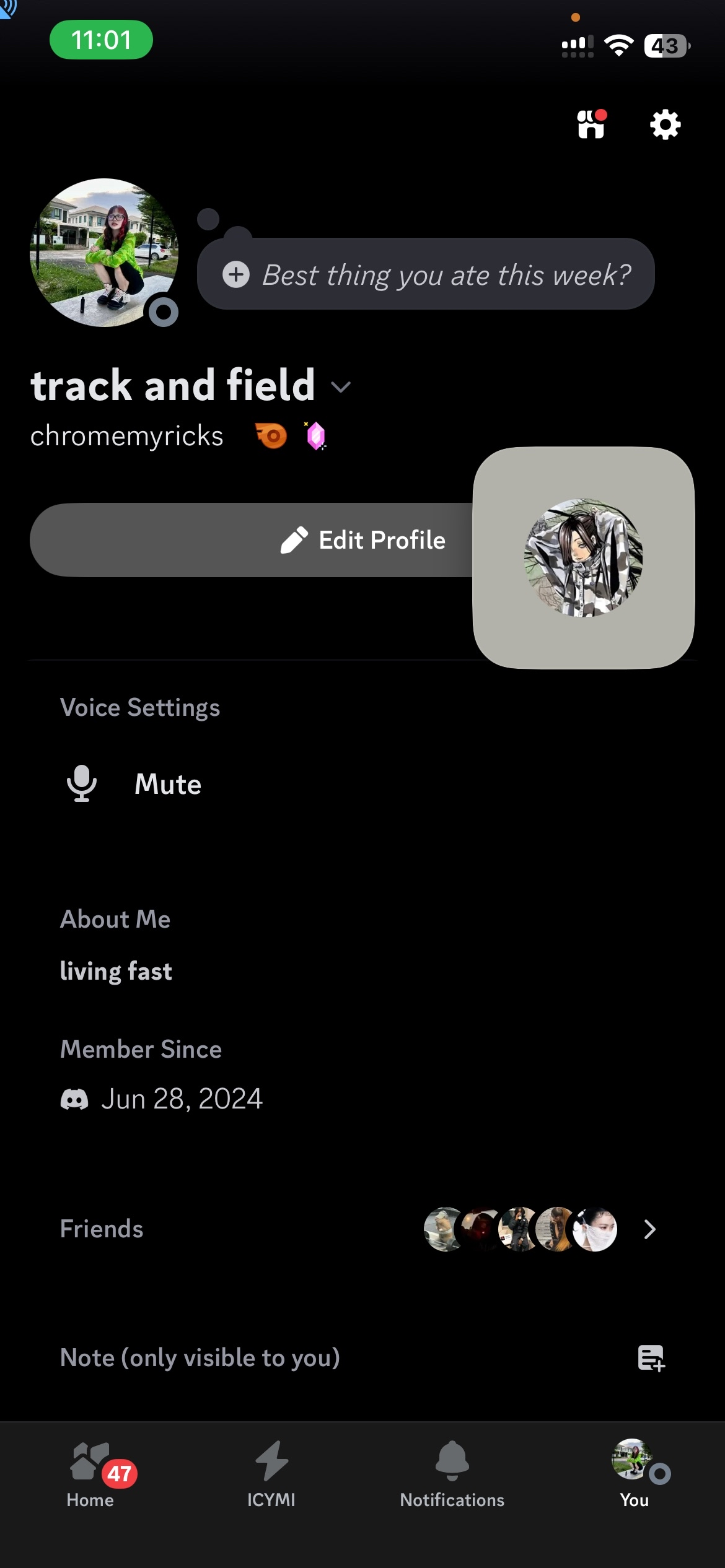
Task: Switch to the ICYMI tab
Action: coord(271,1474)
